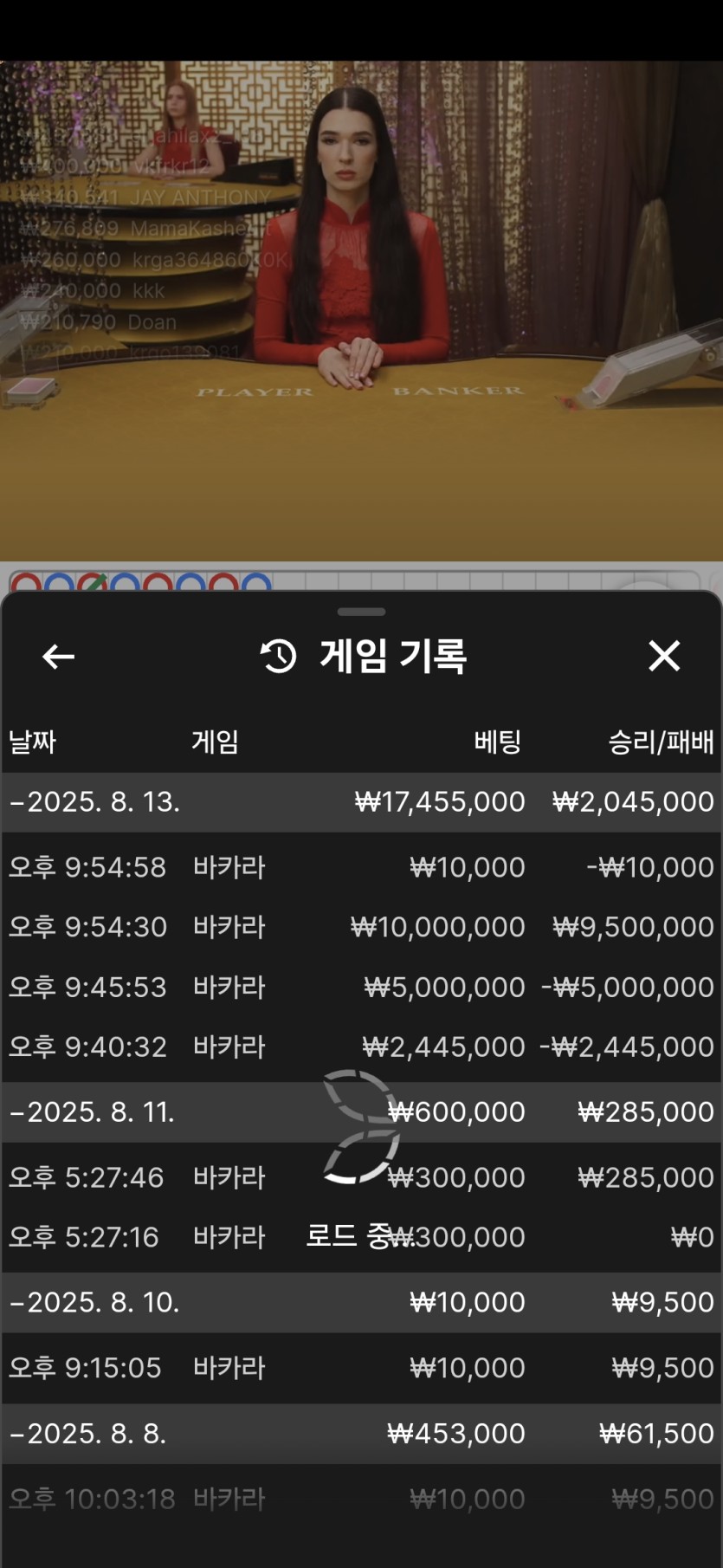Open the 오후 9:54:58 바카라 record

361,867
